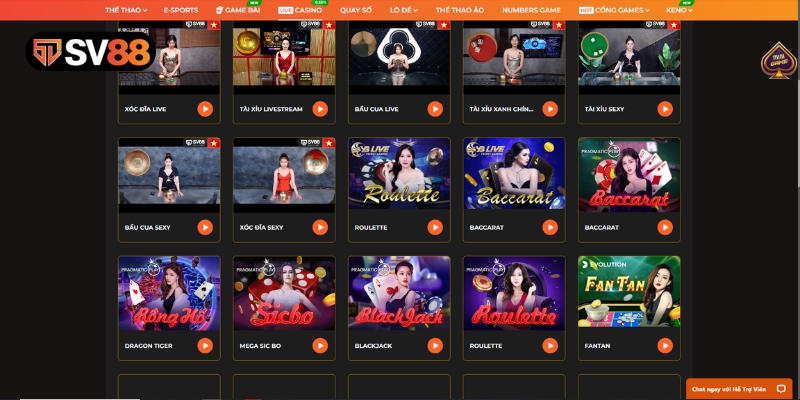Go to the Numbers Game tab

tap(531, 9)
